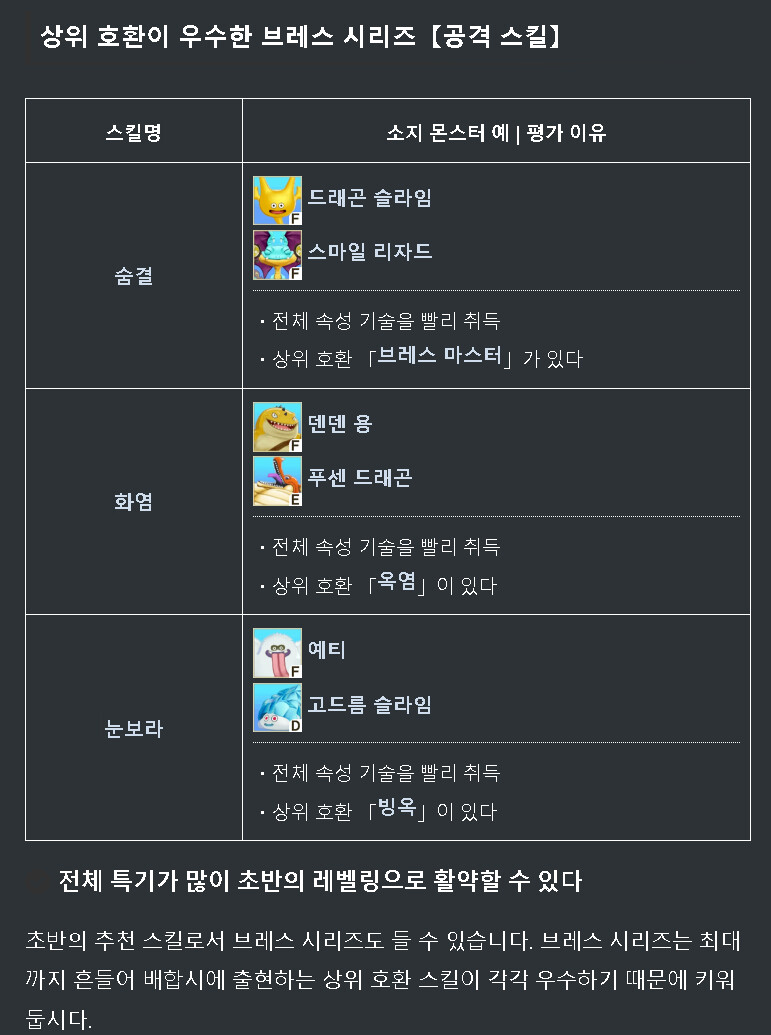This screenshot has height=1035, width=771.
Task: Open the 화염 skill page
Action: [133, 502]
